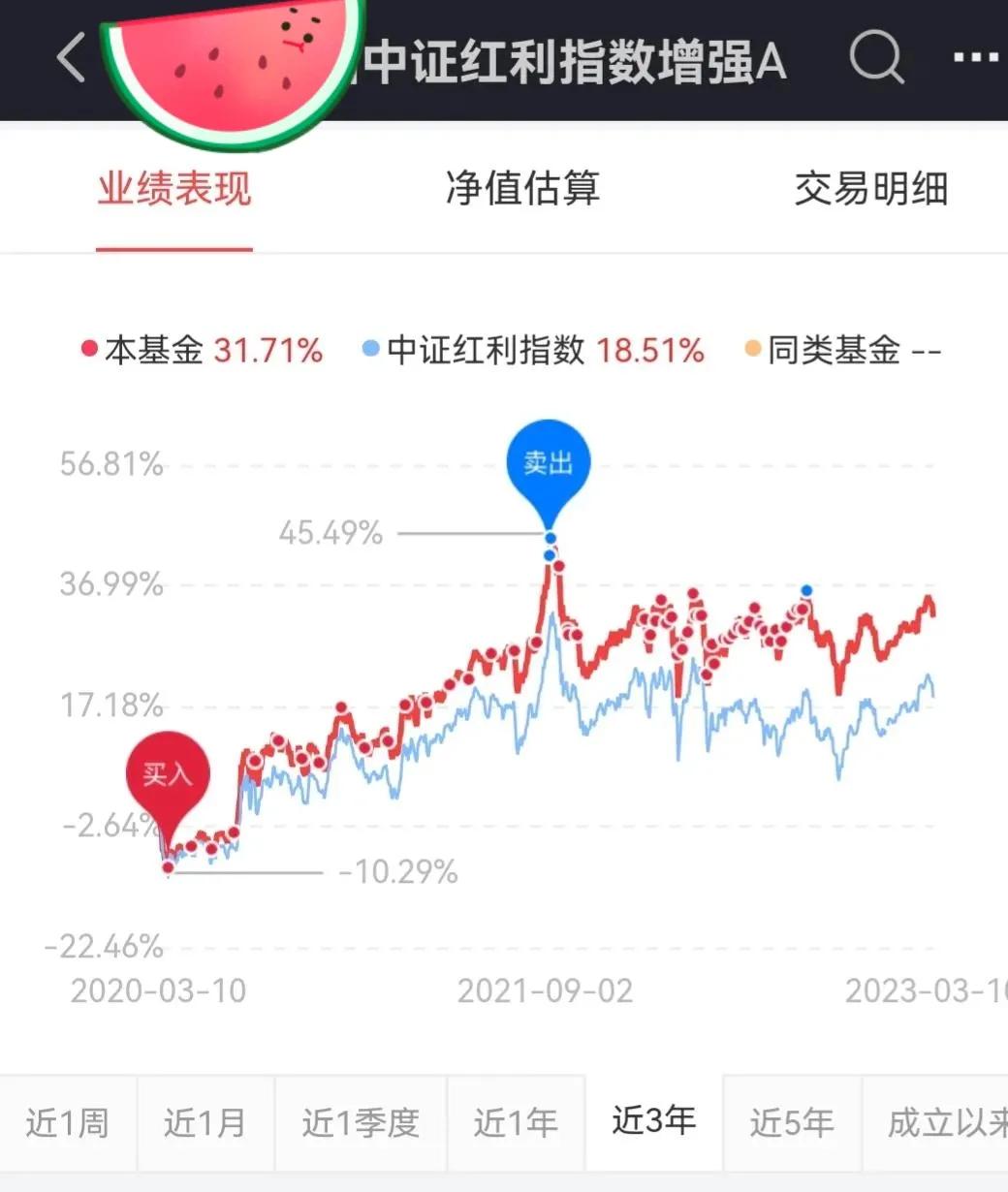Viewport: 1008px width, 1192px height.
Task: Click the 45.49% peak point on chart
Action: [549, 535]
